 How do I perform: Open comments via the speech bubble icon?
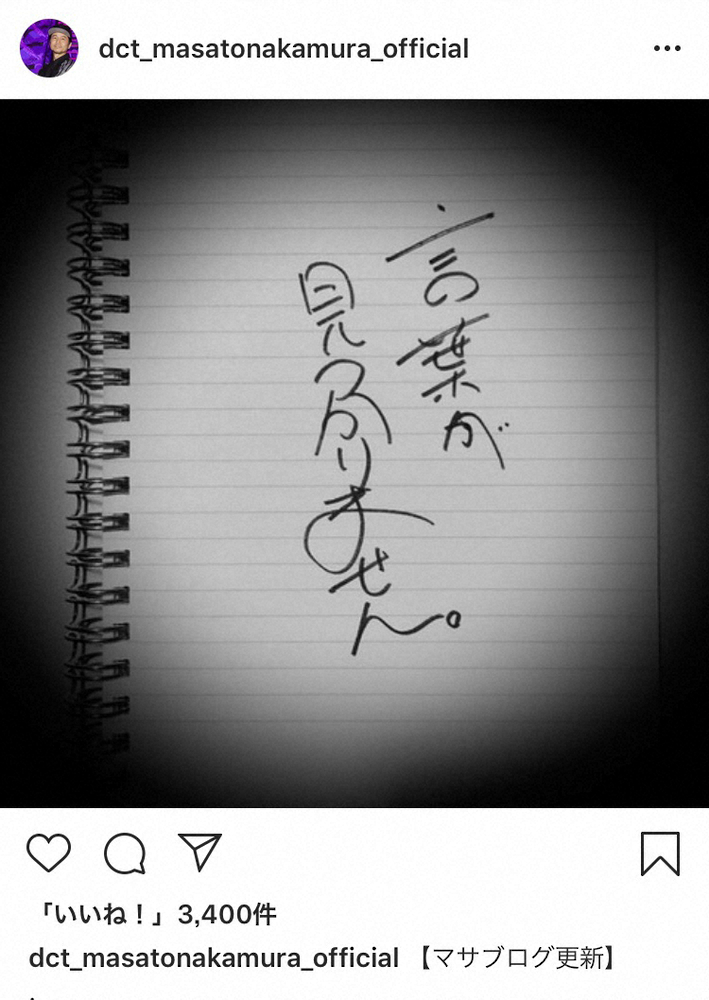coord(125,854)
